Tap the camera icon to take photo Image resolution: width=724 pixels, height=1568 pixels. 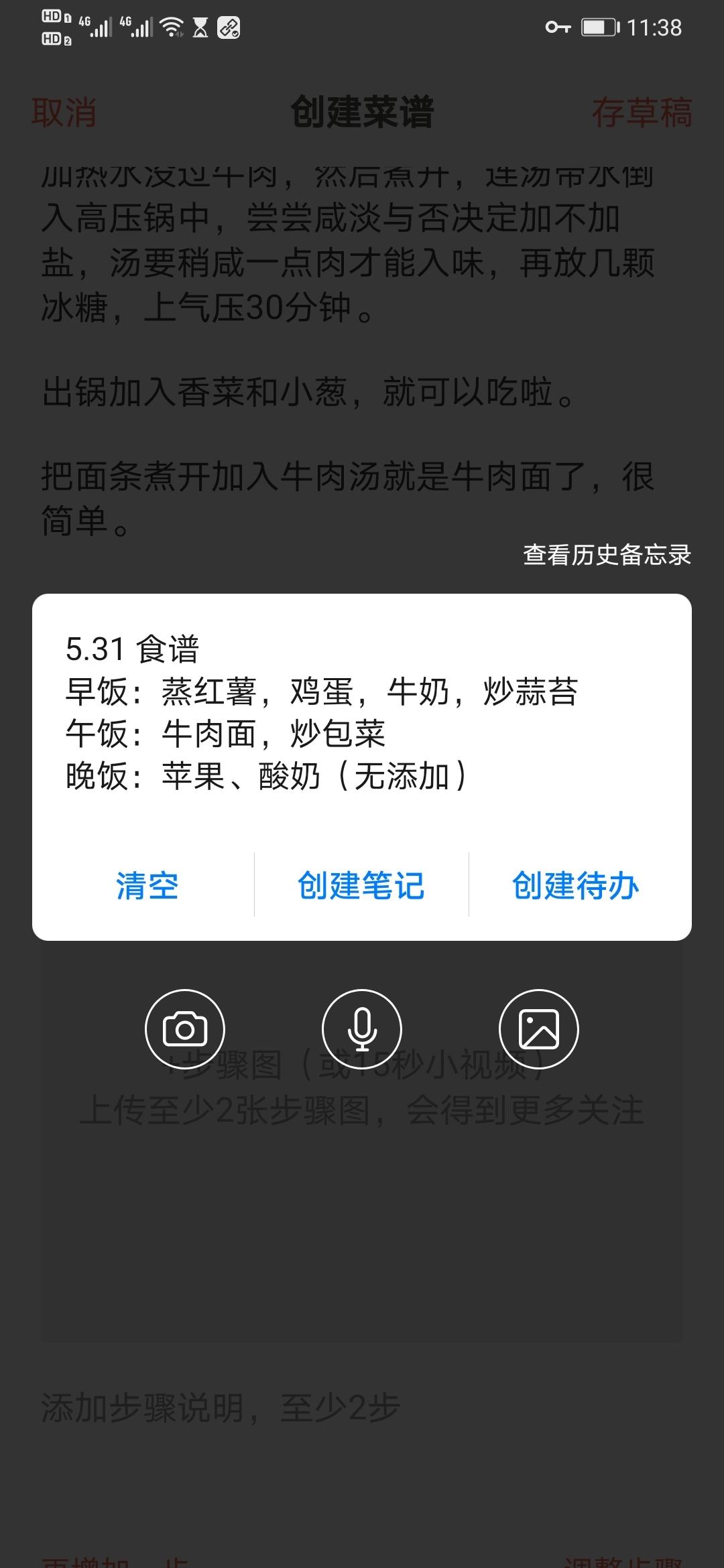pyautogui.click(x=185, y=1029)
